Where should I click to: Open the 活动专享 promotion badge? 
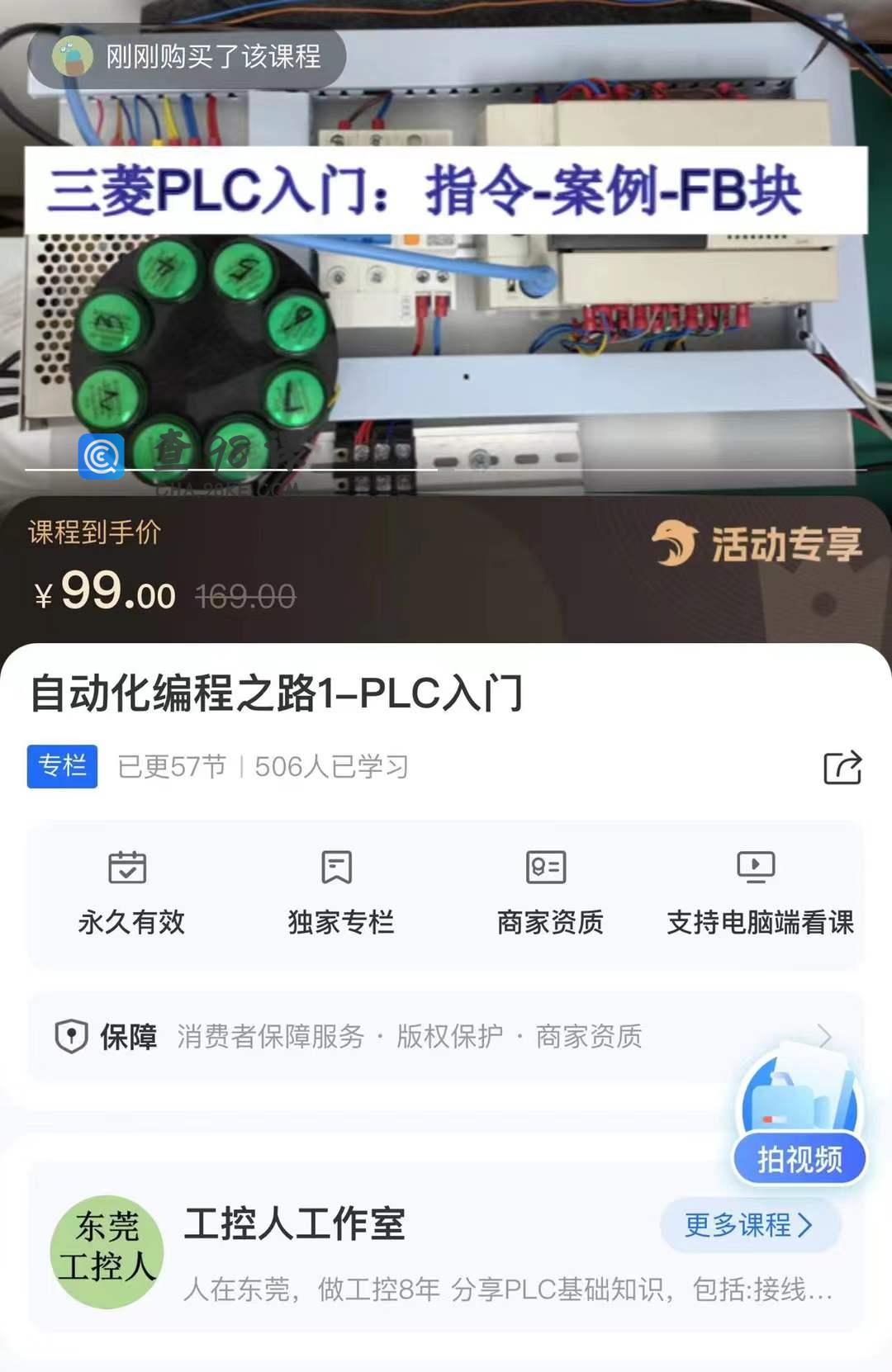(757, 544)
